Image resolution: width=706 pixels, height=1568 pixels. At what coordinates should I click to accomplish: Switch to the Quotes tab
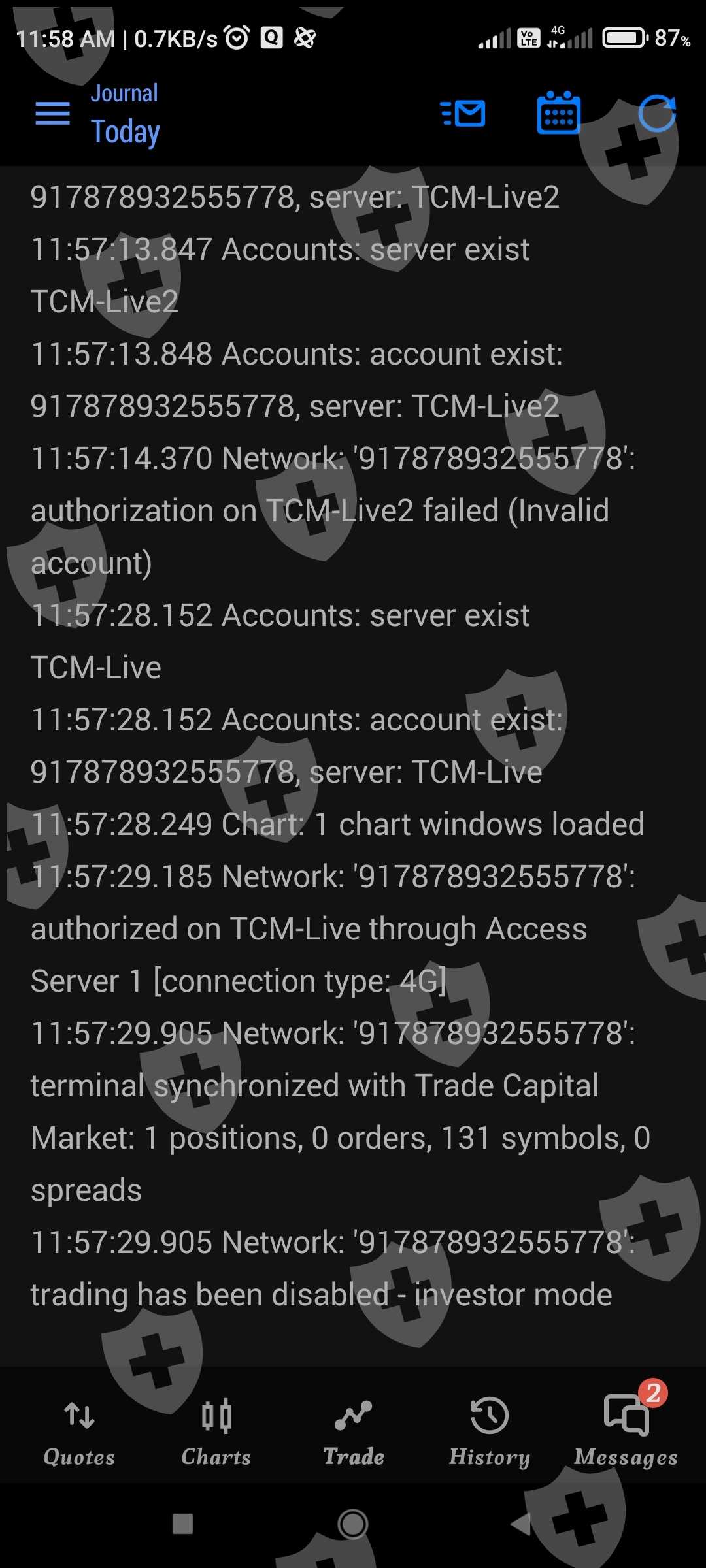point(79,1429)
